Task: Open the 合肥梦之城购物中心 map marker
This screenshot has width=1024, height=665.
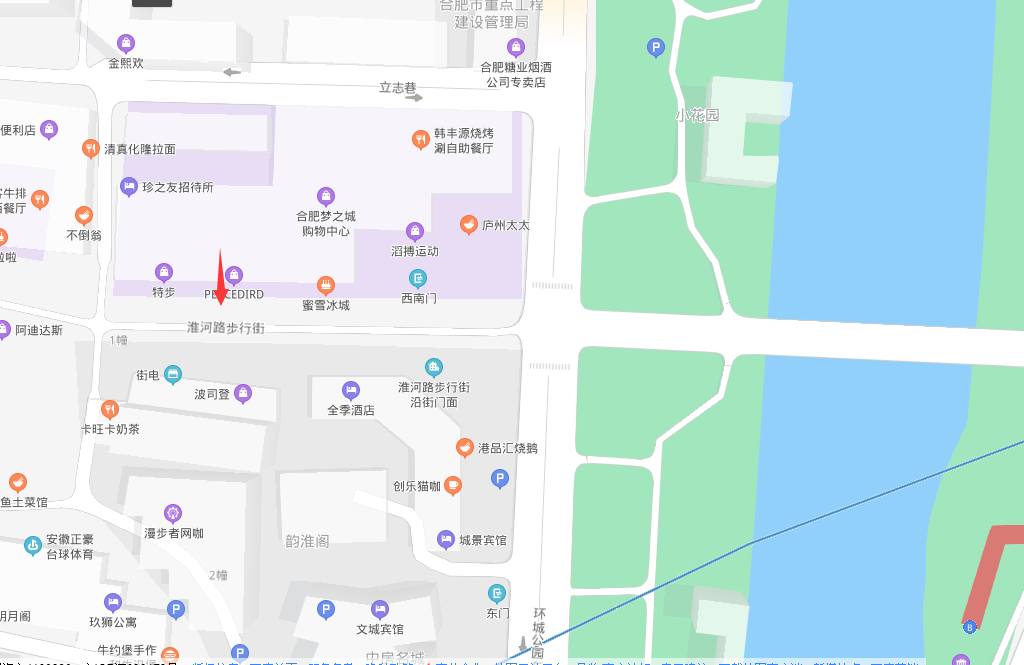Action: pos(325,195)
